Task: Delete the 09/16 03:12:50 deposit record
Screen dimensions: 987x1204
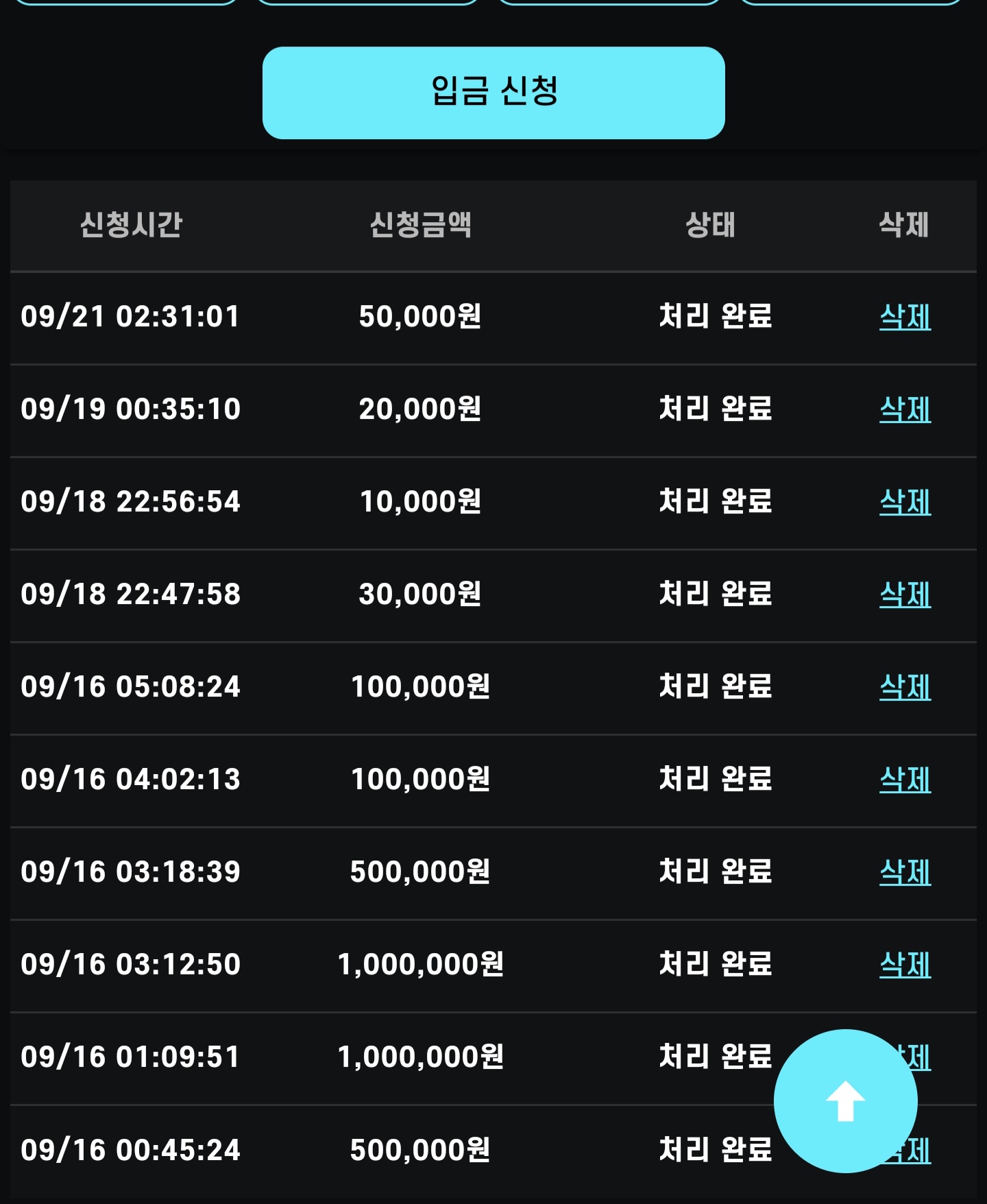Action: coord(905,965)
